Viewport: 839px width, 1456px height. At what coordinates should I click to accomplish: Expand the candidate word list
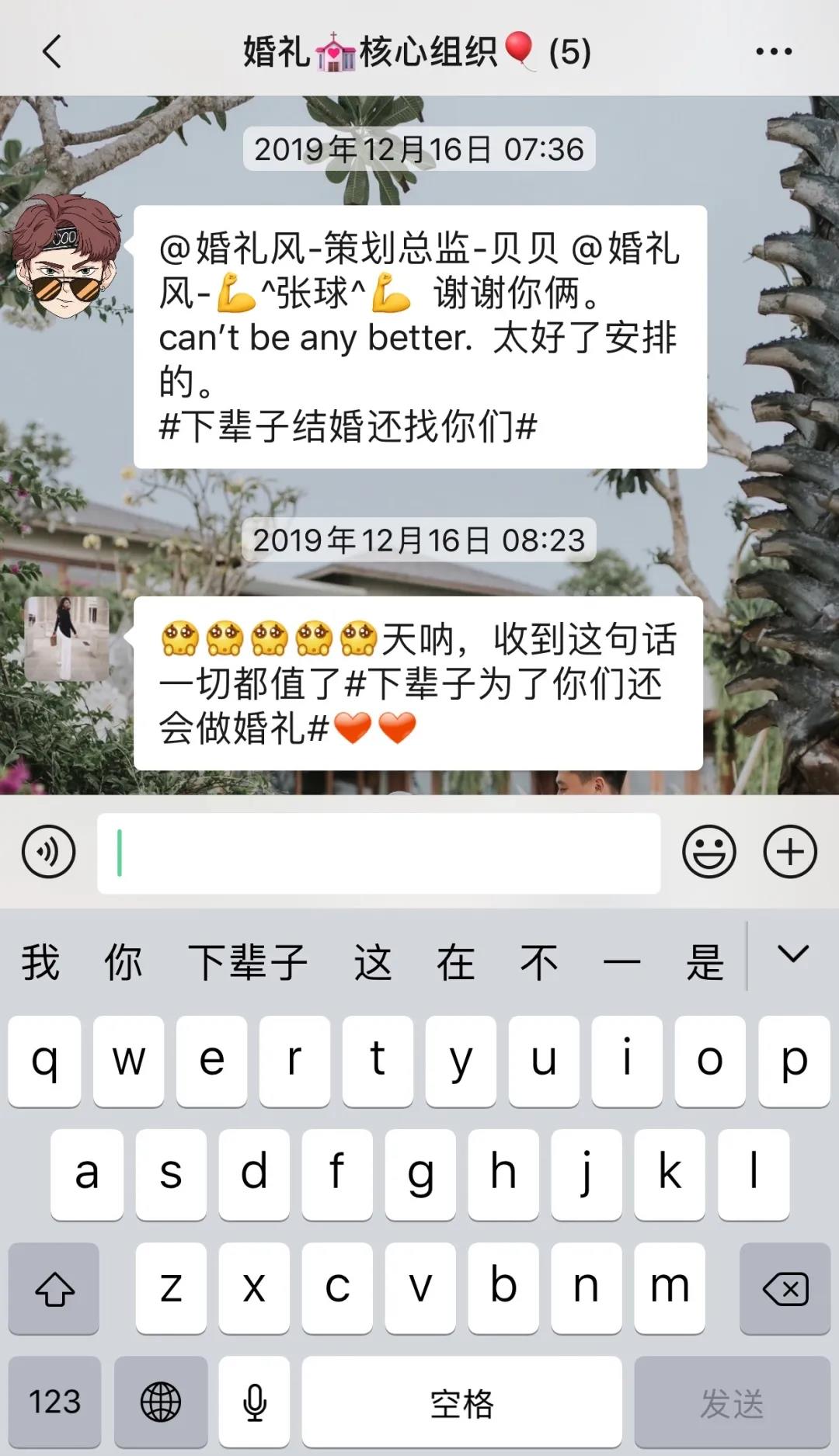(792, 954)
